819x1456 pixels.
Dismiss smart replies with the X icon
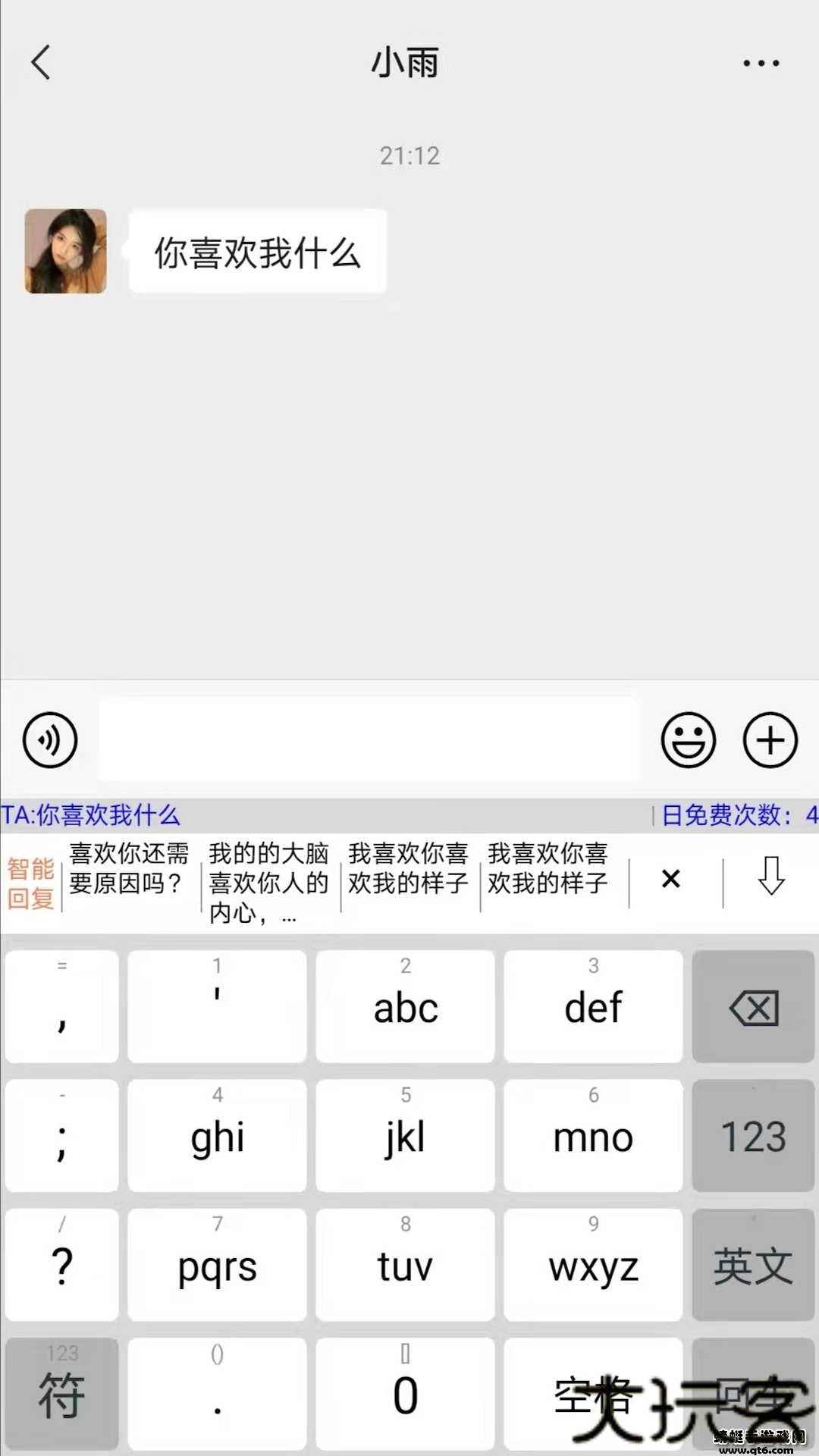(x=670, y=878)
